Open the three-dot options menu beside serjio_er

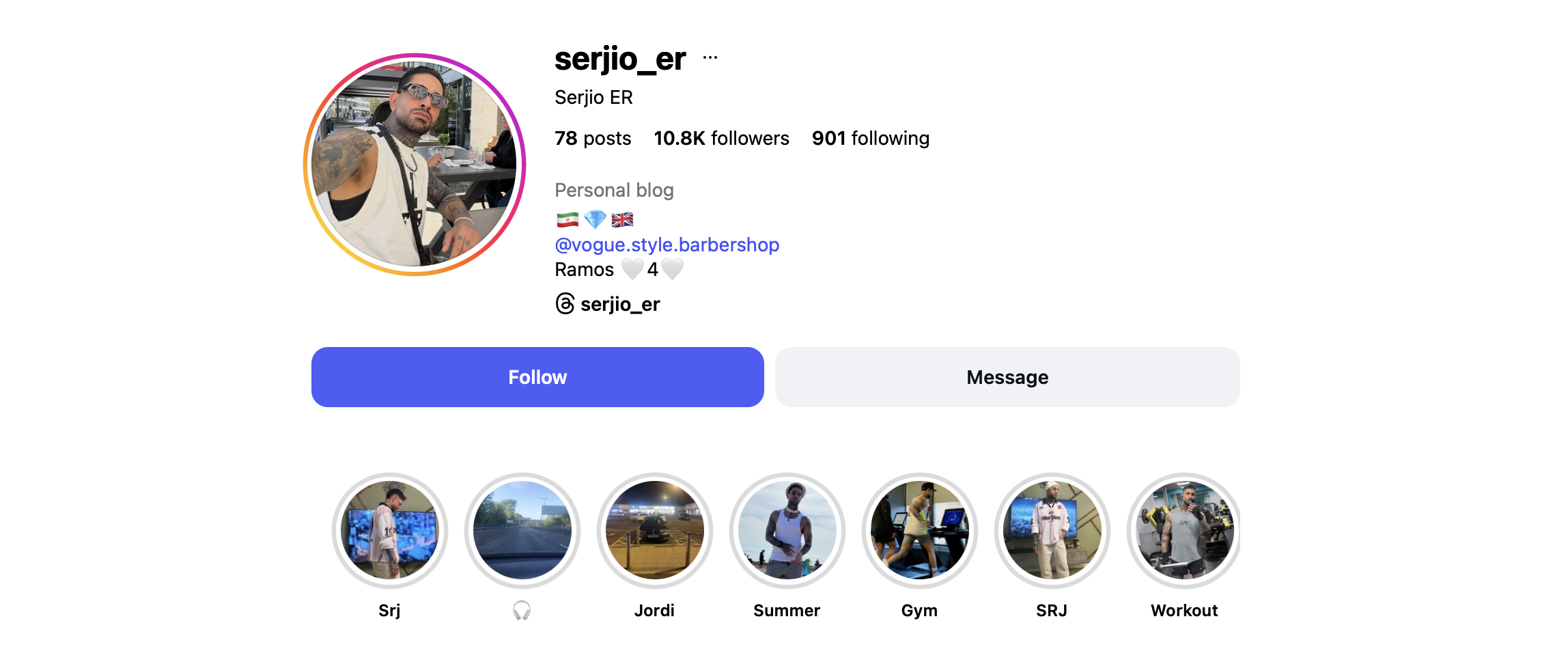710,58
